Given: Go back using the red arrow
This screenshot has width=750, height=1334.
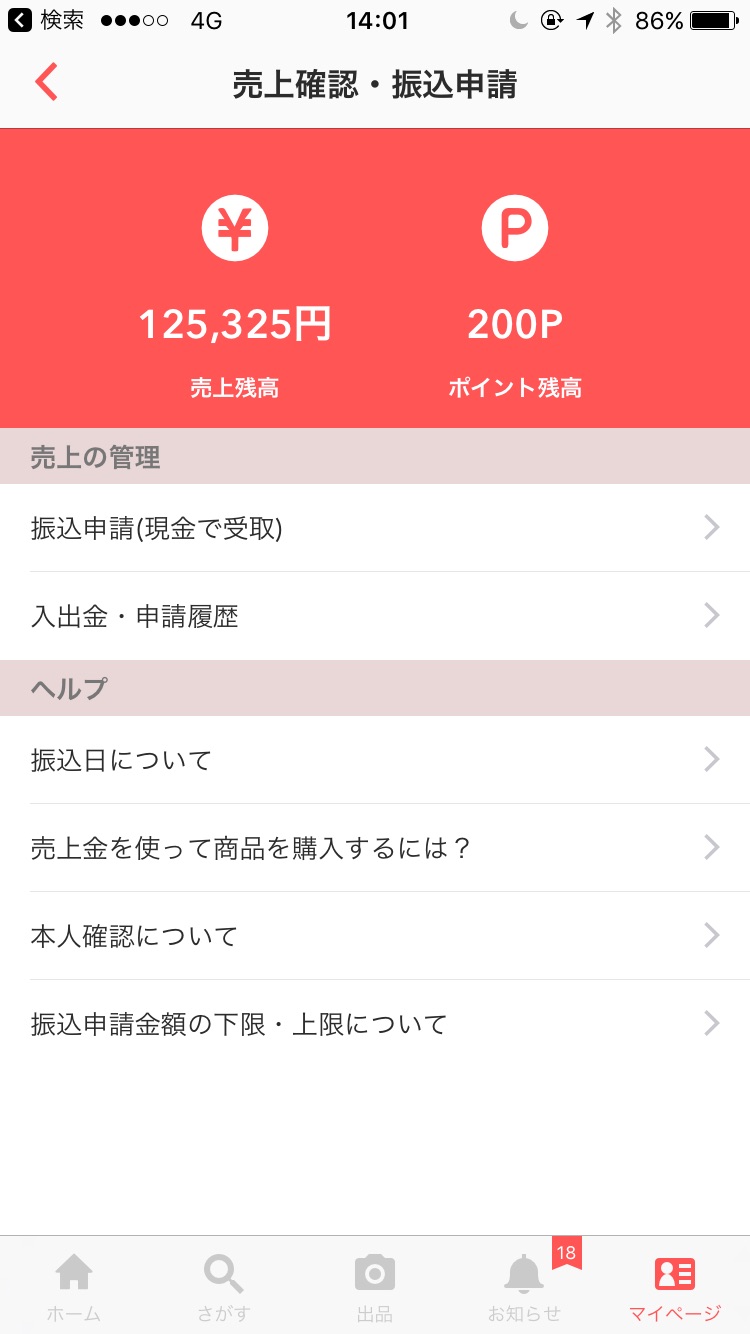Looking at the screenshot, I should [46, 84].
